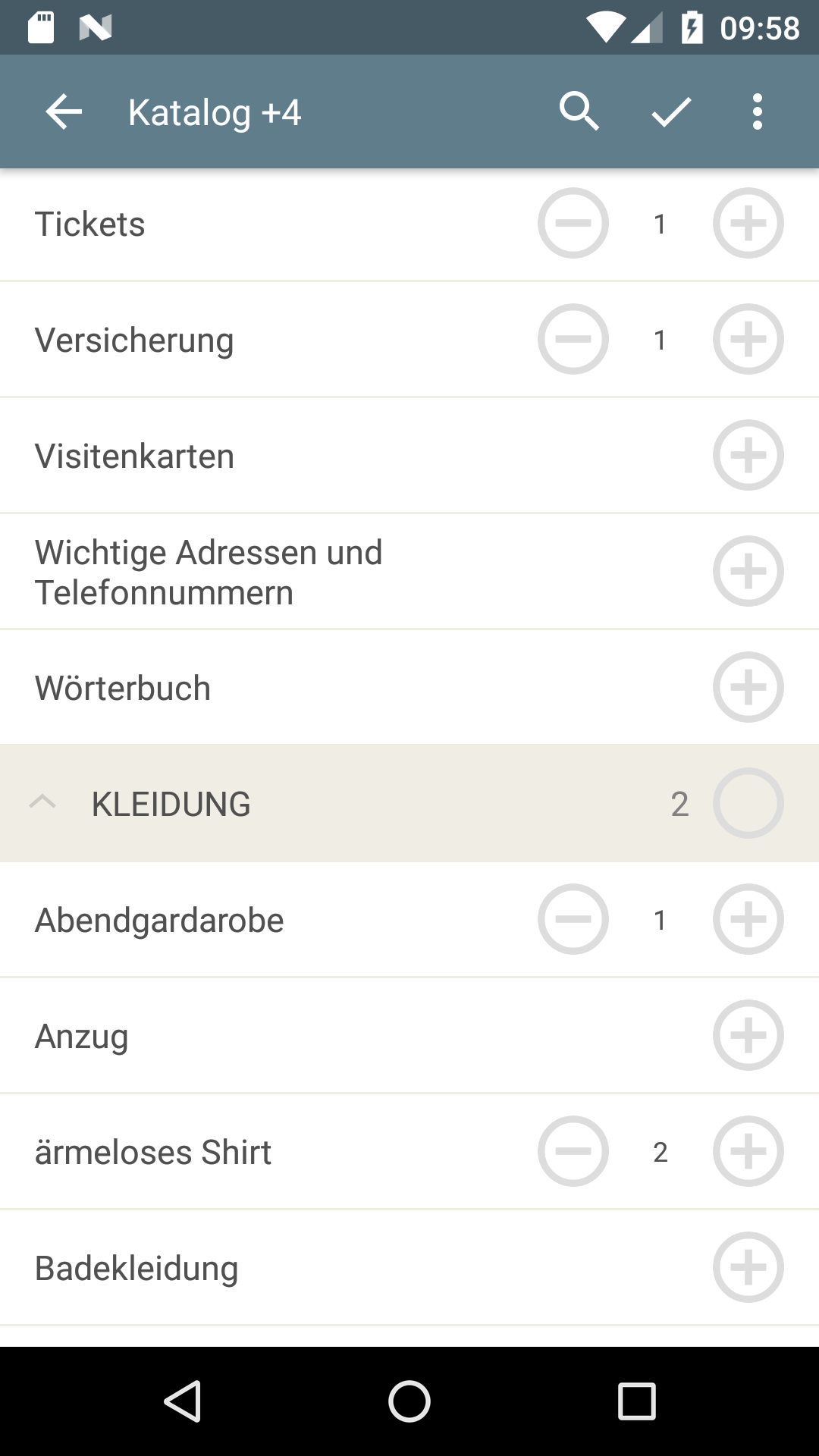Decrease the ärmelloses Shirt count
The height and width of the screenshot is (1456, 819).
pos(573,1151)
